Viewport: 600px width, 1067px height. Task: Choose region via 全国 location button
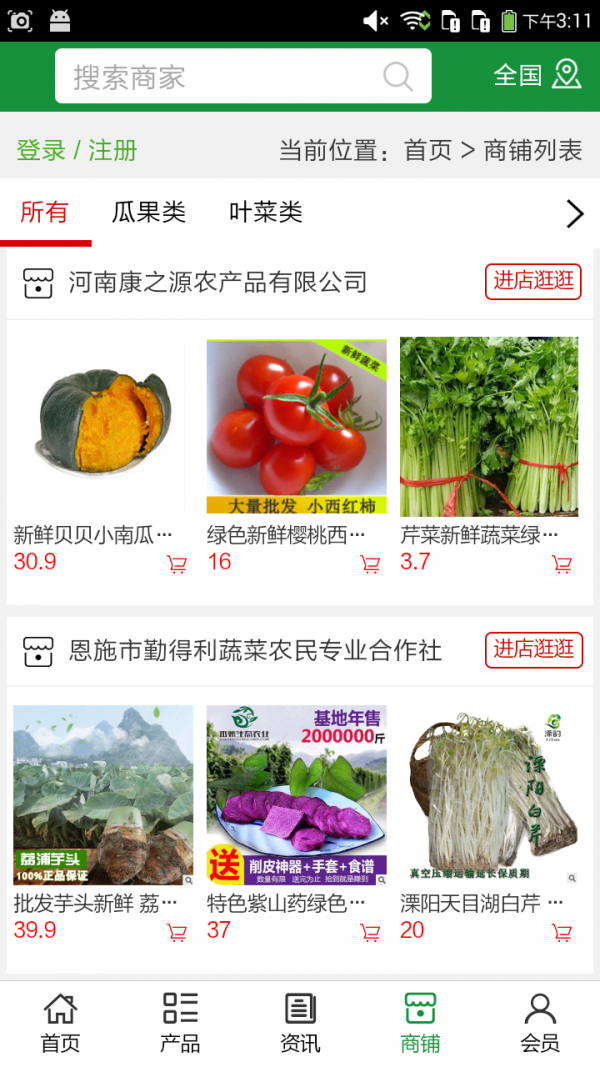point(537,75)
